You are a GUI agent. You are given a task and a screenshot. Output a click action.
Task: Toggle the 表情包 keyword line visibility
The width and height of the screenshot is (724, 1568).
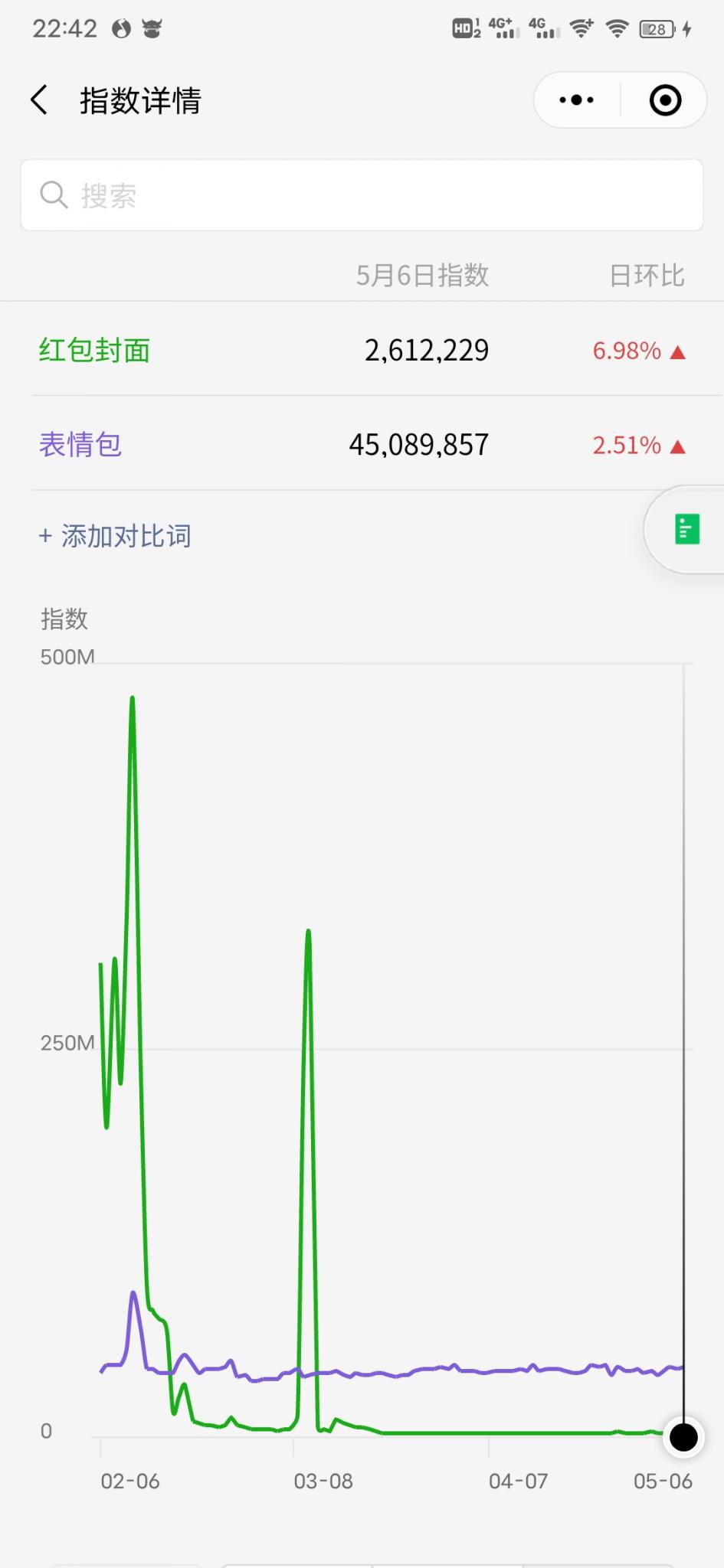[x=80, y=444]
